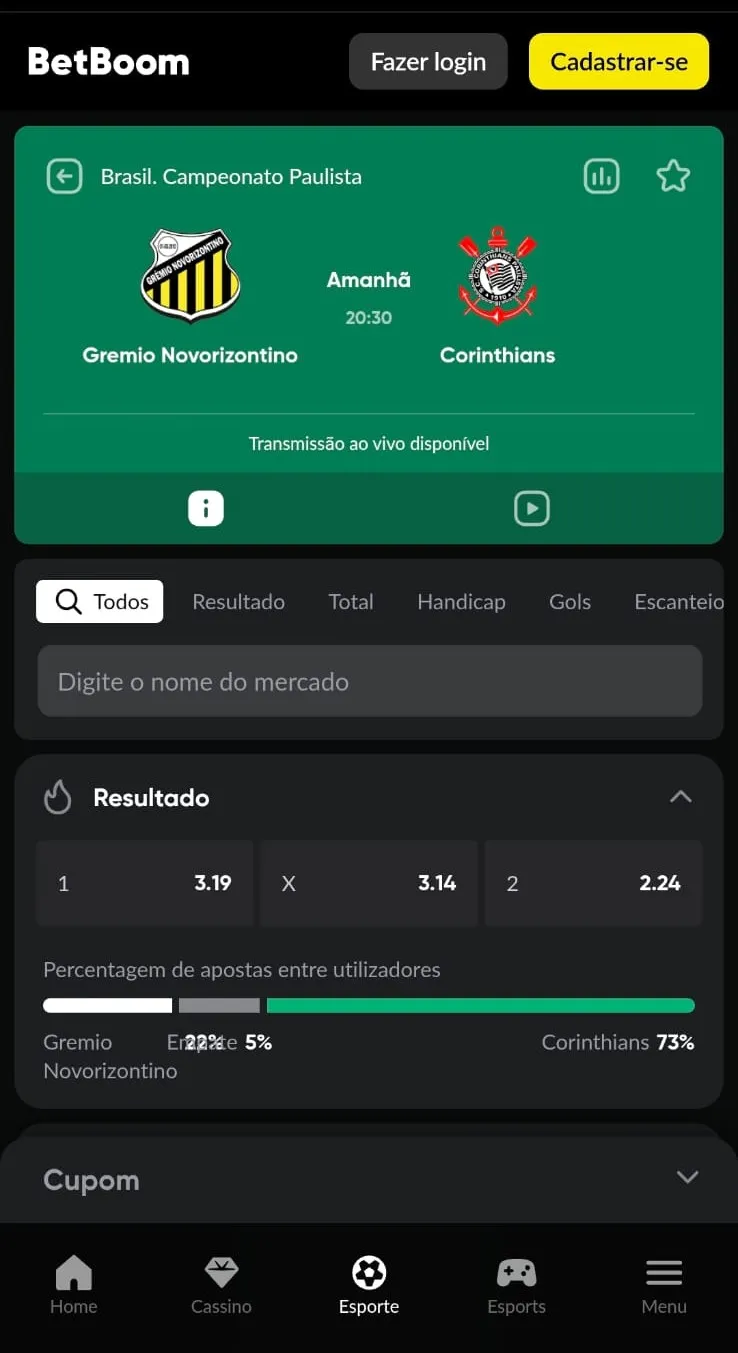Open the Escanteio market filter
The width and height of the screenshot is (738, 1353).
coord(679,601)
